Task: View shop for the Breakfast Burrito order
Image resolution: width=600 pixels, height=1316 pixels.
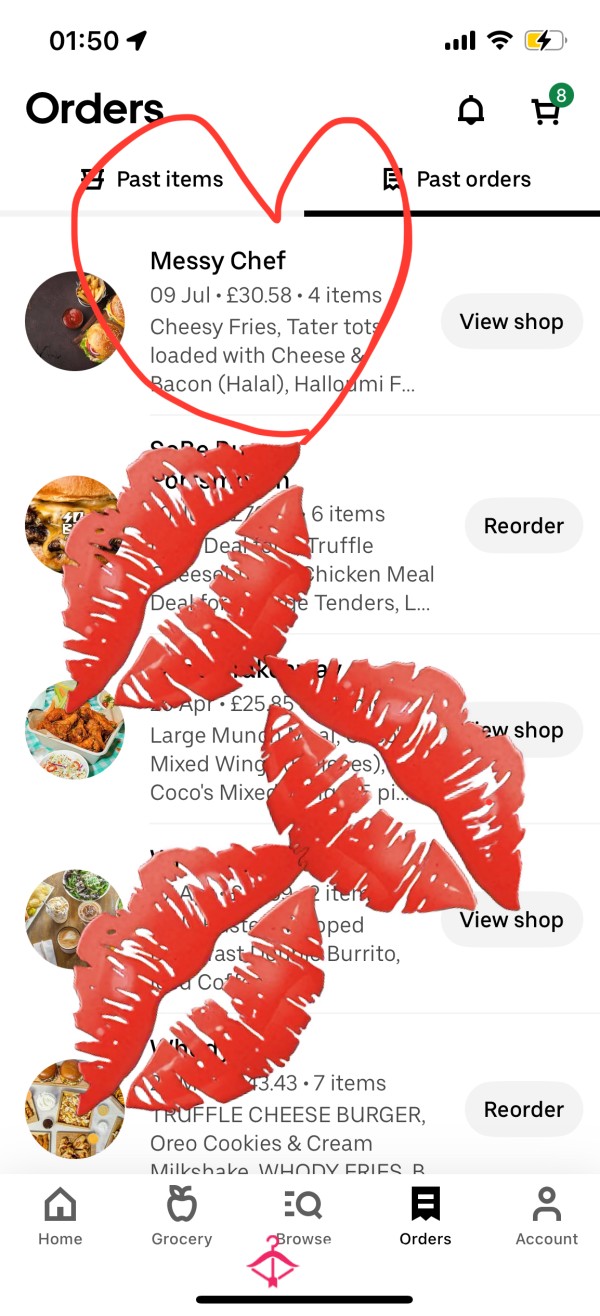Action: (x=511, y=920)
